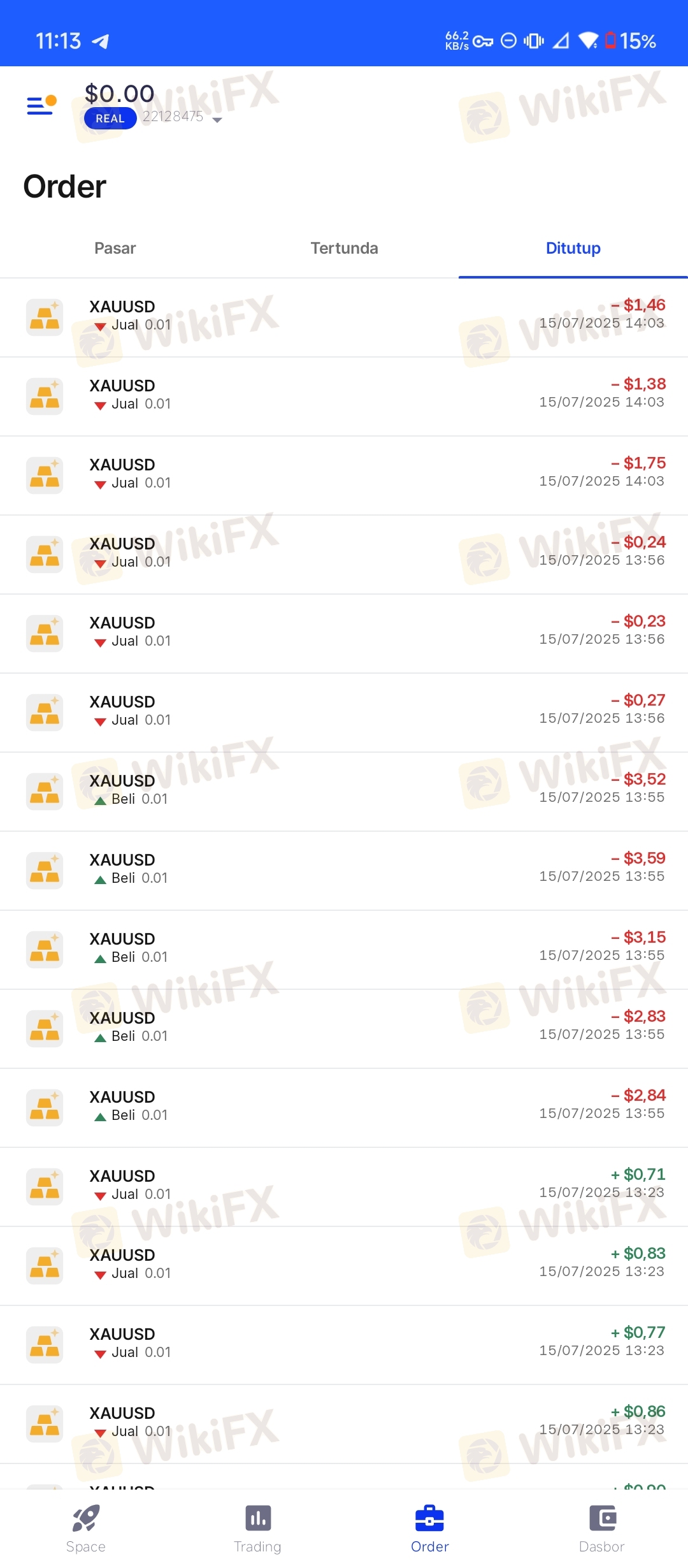Viewport: 688px width, 1568px height.
Task: View the XAUUSD Beli order with -$2,83
Action: coord(344,1029)
